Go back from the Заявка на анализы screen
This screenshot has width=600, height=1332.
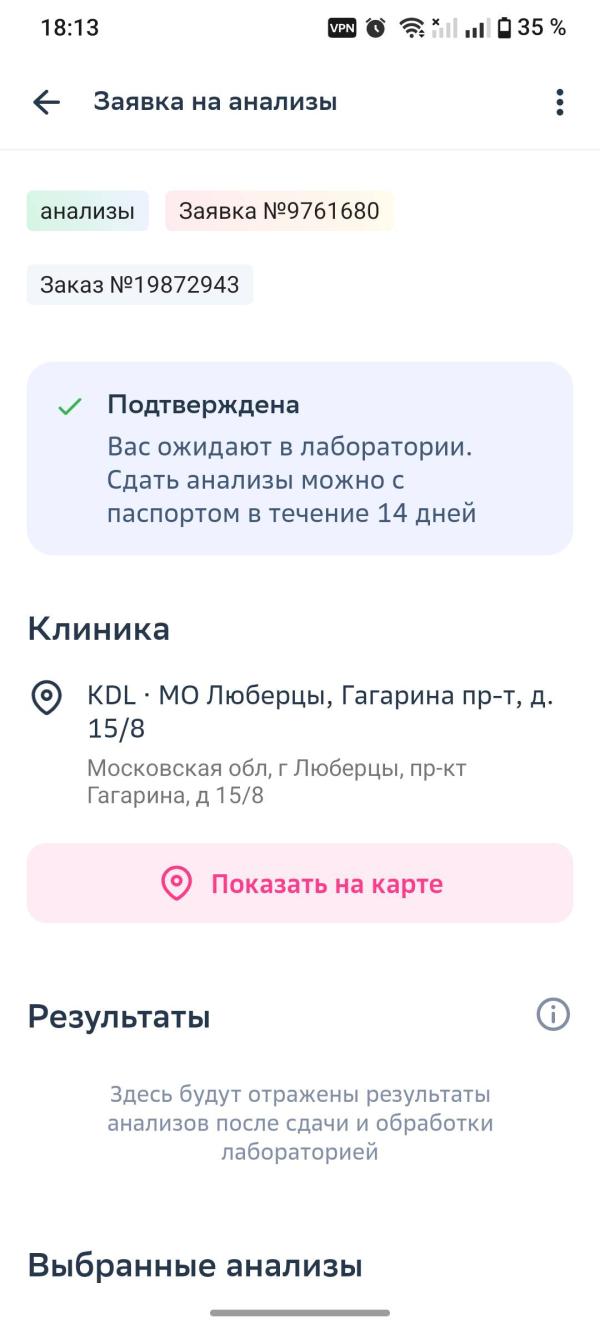pos(46,102)
